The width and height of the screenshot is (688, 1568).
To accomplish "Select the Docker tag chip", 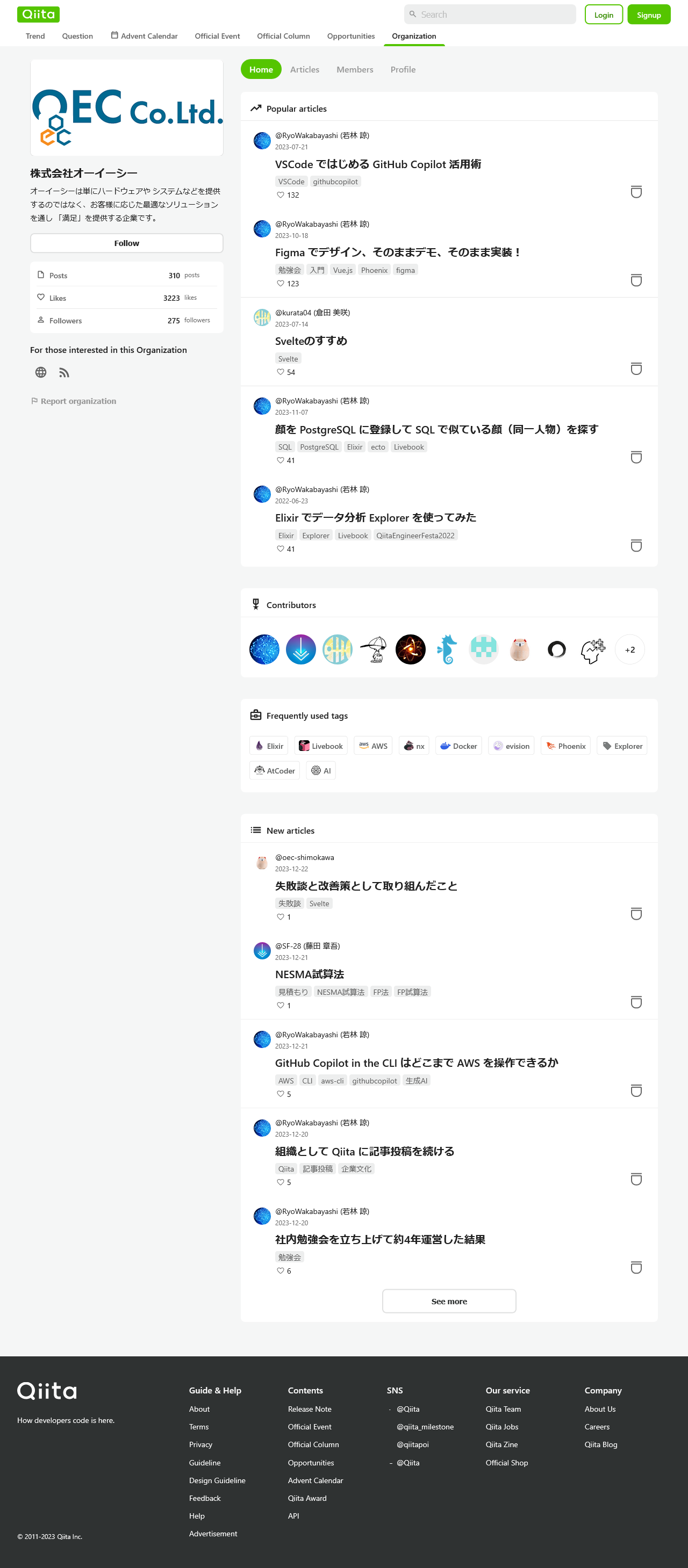I will [458, 746].
